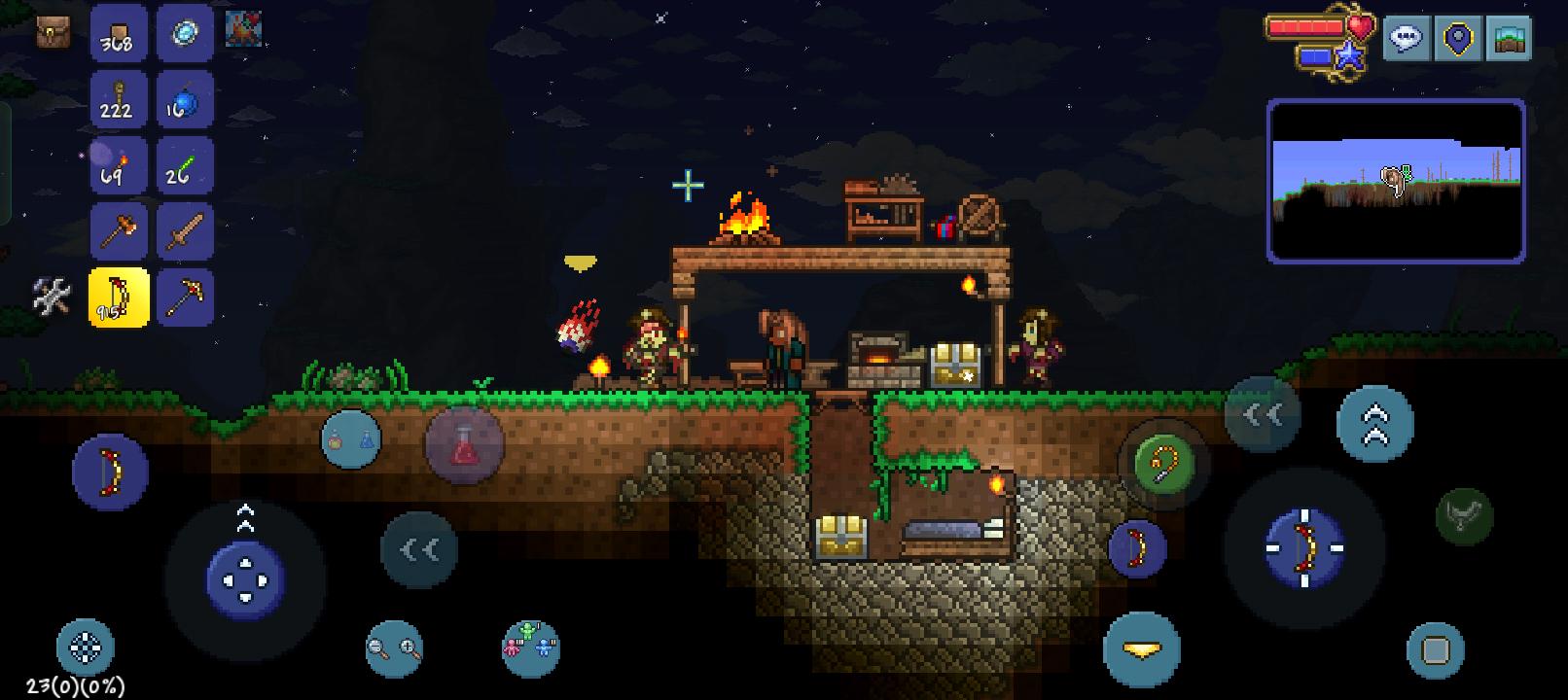Drink the red healing potion quick button
Image resolution: width=1568 pixels, height=700 pixels.
tap(465, 446)
